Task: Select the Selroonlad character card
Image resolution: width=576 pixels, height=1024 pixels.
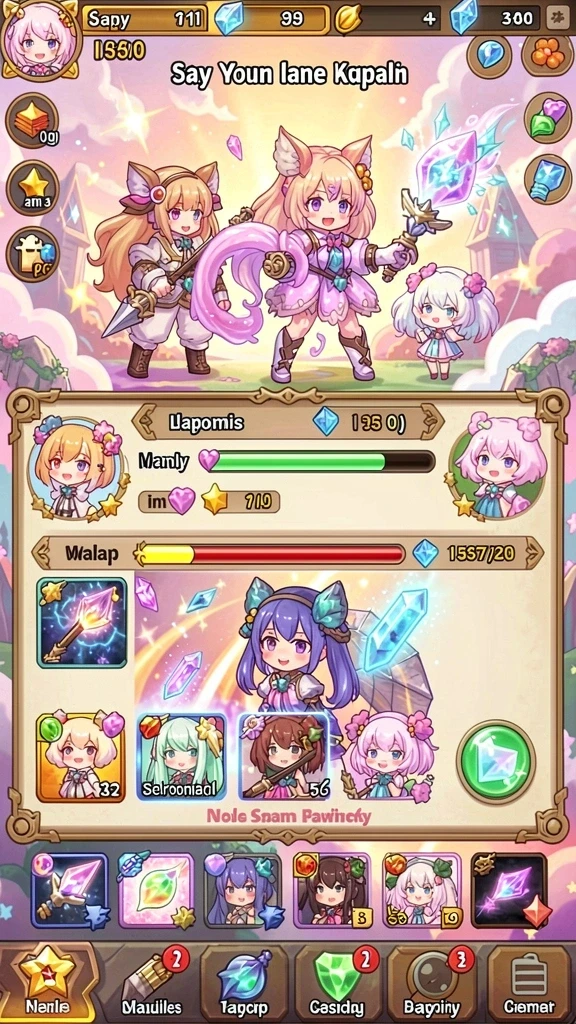Action: (182, 757)
